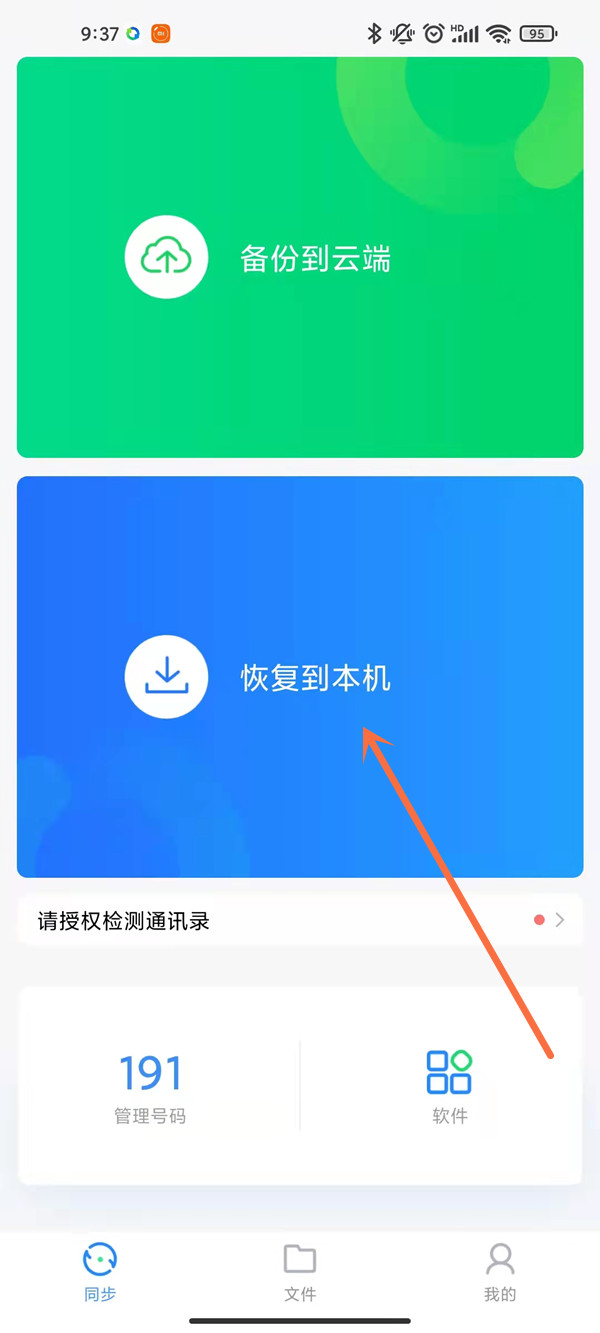Open 管理号码 with 191 contacts
The height and width of the screenshot is (1333, 600).
[151, 1087]
